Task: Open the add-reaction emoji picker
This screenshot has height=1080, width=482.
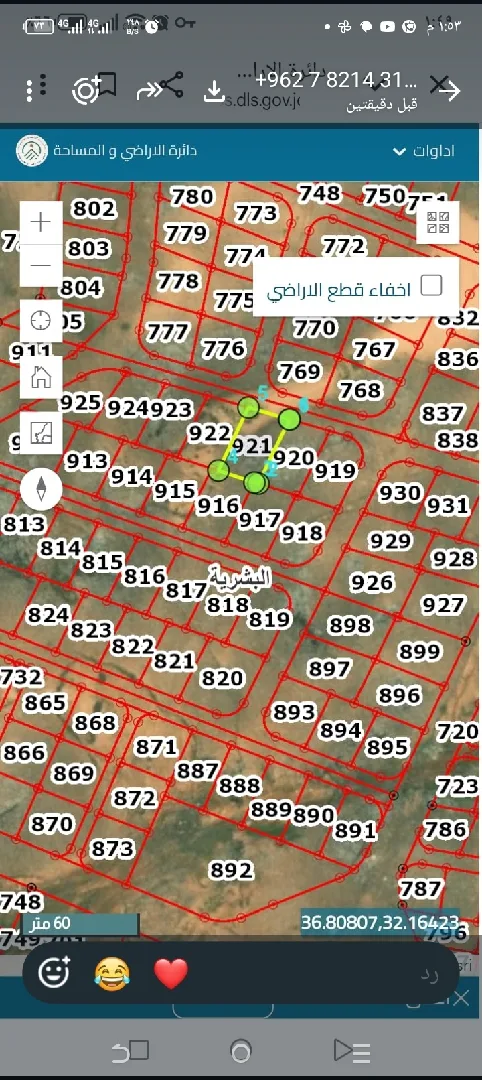Action: [55, 973]
